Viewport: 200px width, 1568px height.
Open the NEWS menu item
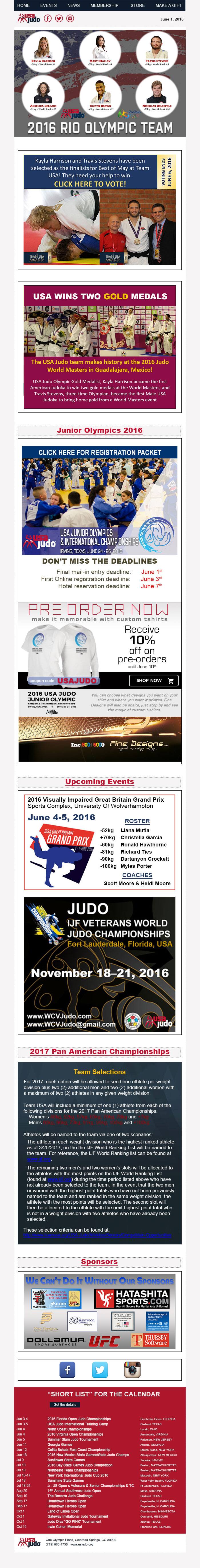coord(73,5)
